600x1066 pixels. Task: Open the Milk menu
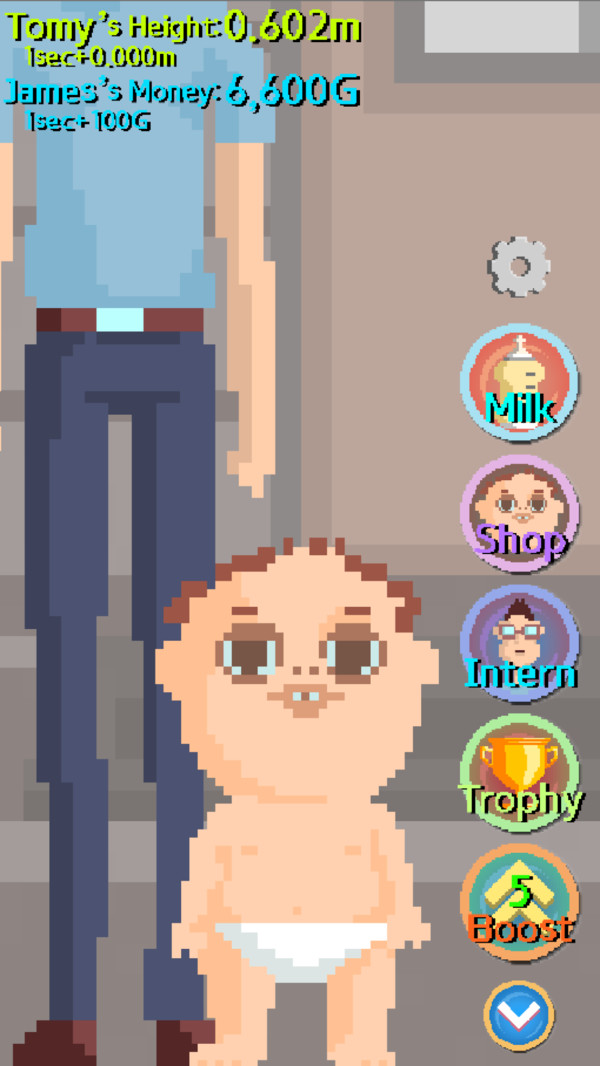click(520, 383)
